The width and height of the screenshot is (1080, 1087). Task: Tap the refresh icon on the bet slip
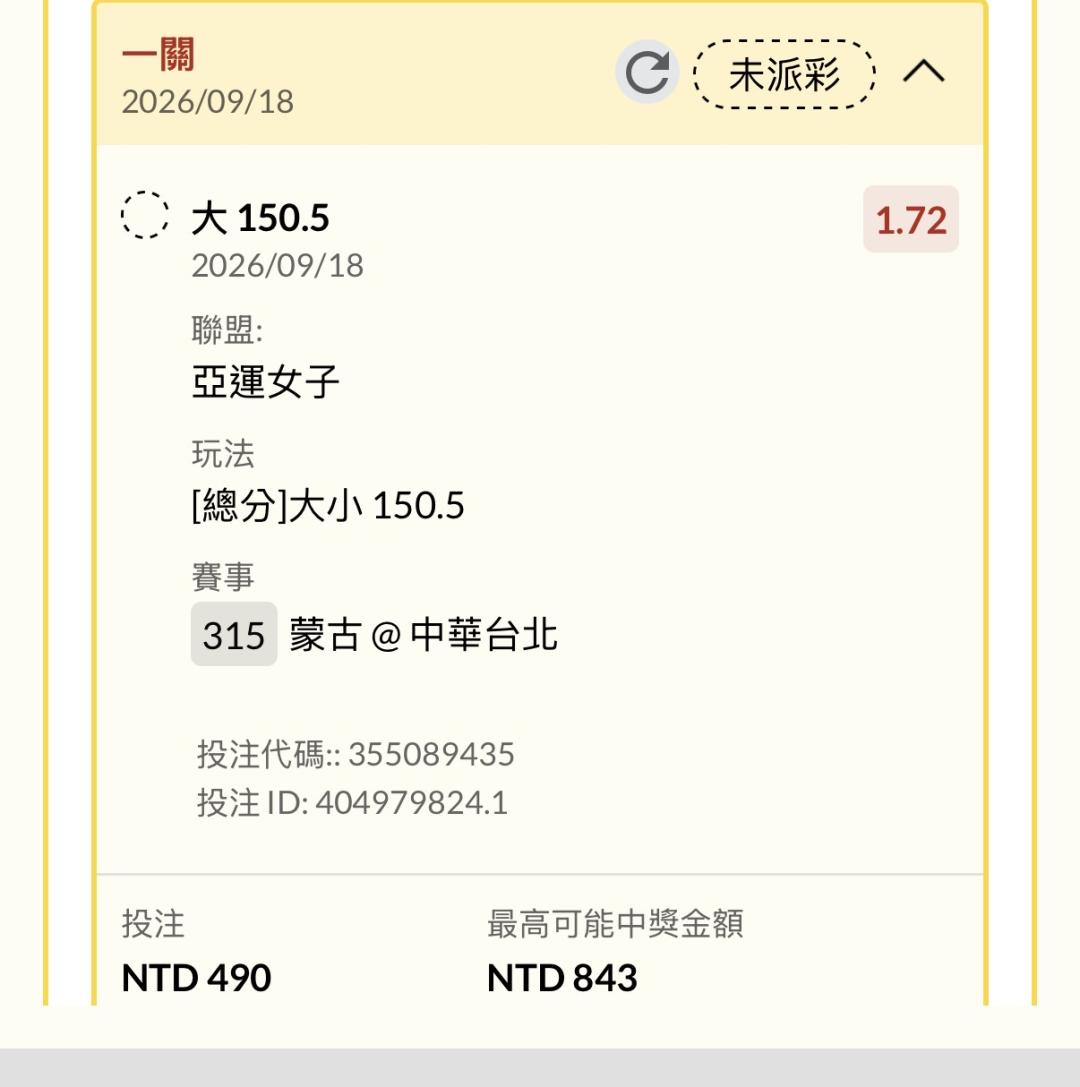[647, 72]
